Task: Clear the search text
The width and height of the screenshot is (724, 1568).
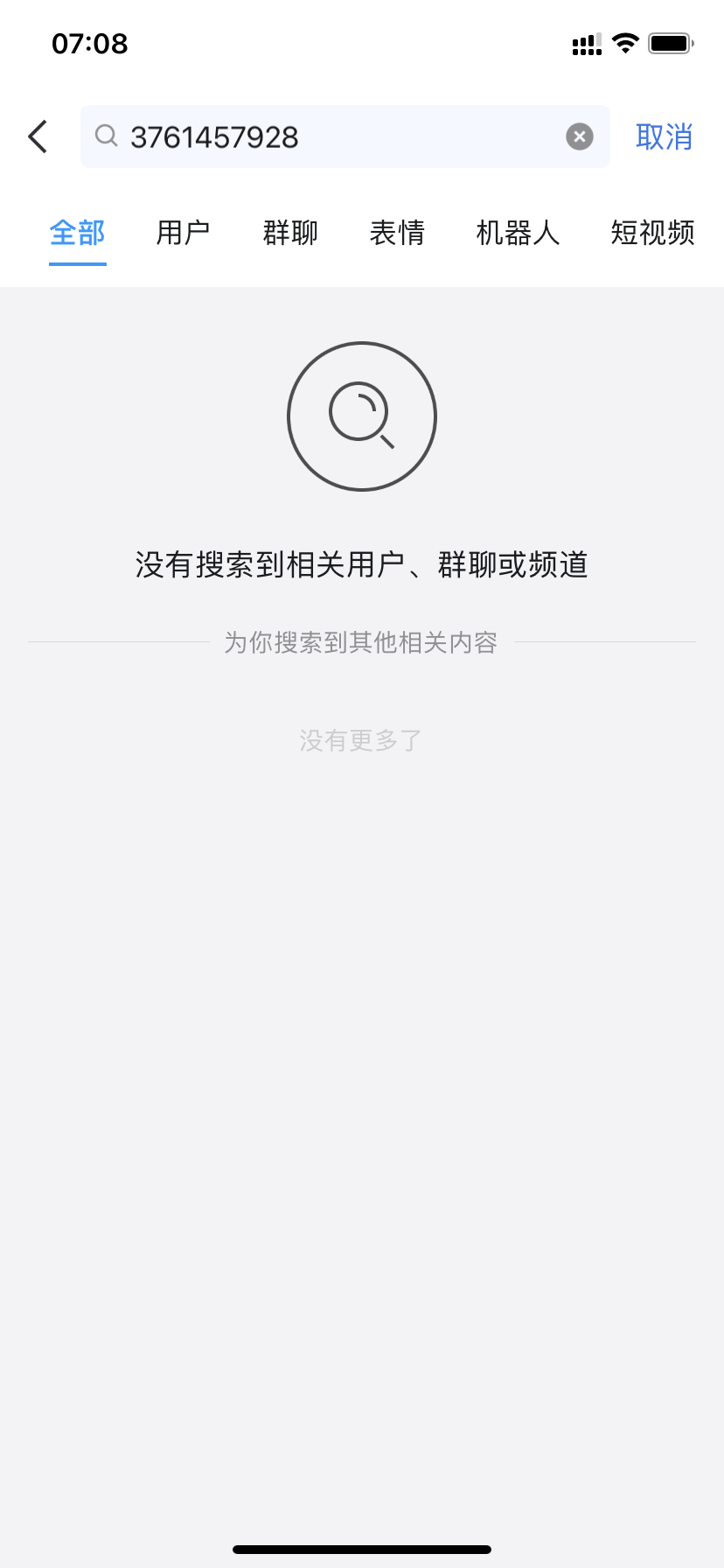Action: click(579, 136)
